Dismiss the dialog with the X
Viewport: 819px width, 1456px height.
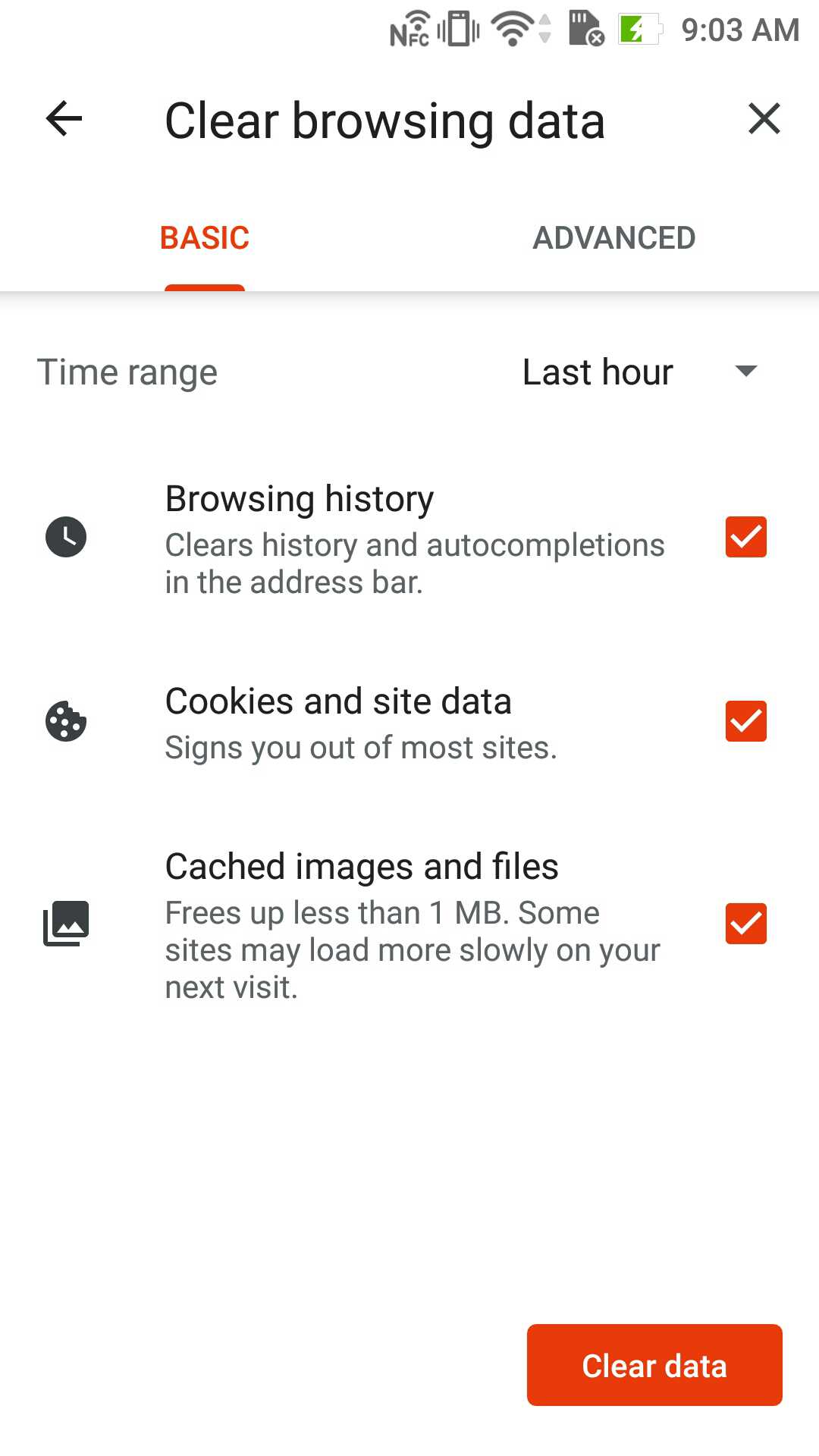click(764, 119)
